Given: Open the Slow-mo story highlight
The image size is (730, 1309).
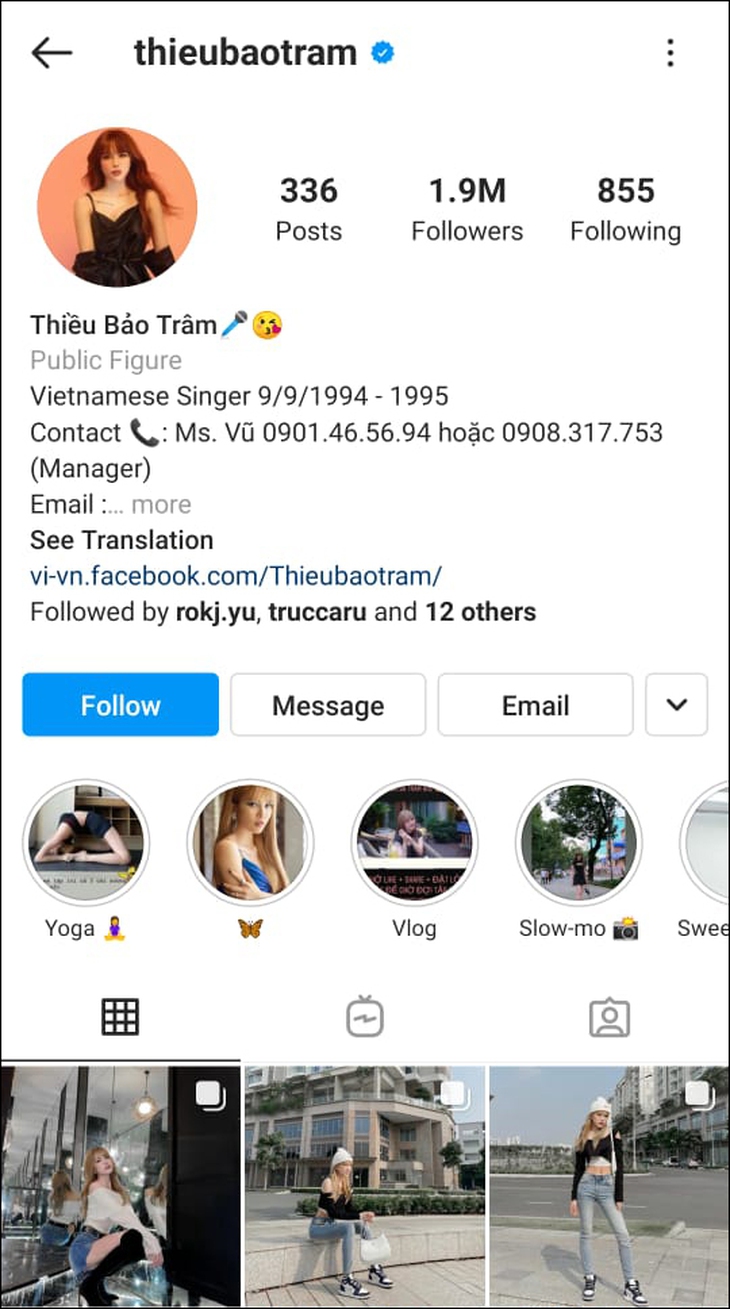Looking at the screenshot, I should (579, 842).
